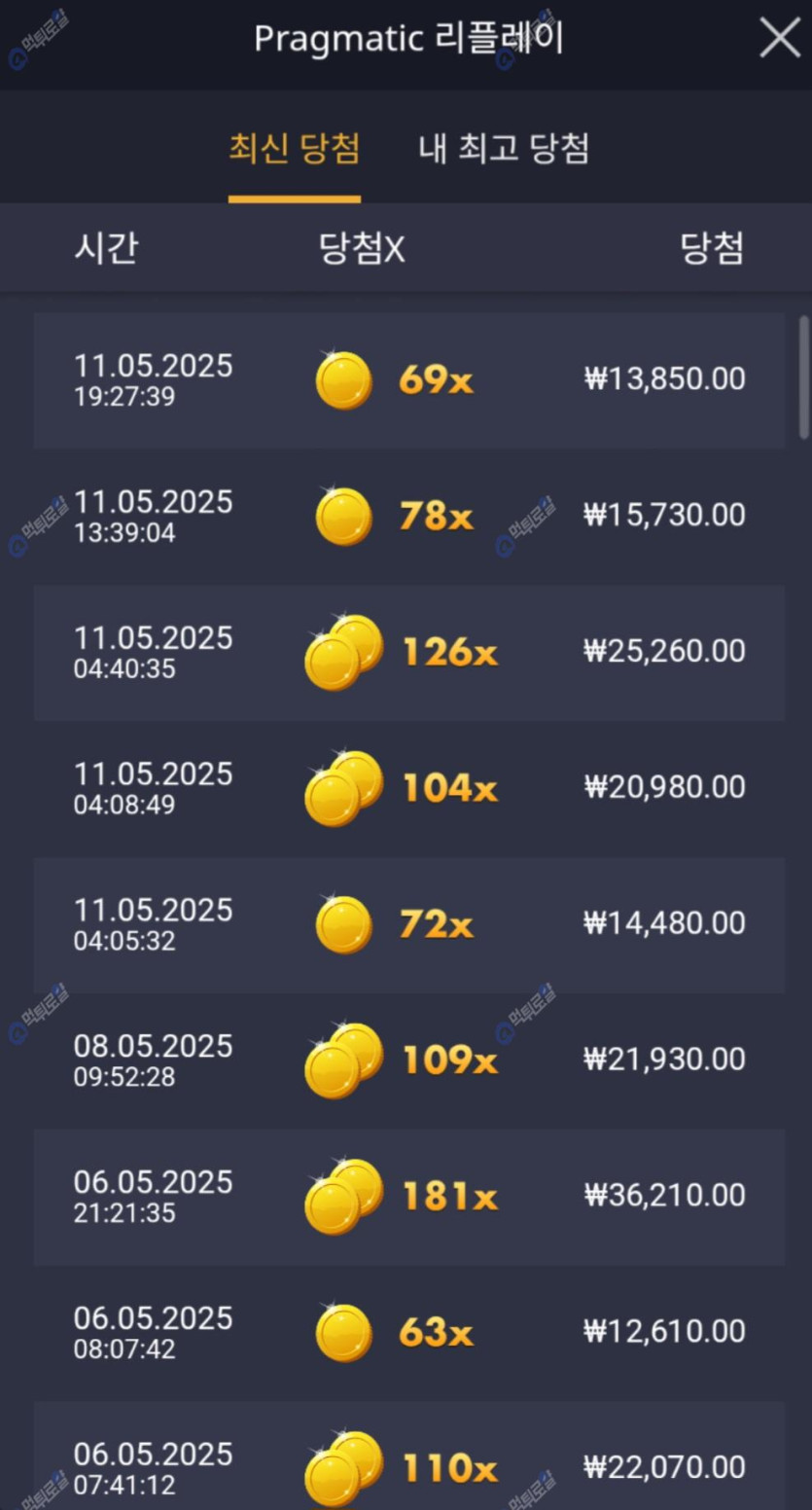812x1510 pixels.
Task: Open the 109x win from 08.05.2025
Action: pyautogui.click(x=408, y=1061)
